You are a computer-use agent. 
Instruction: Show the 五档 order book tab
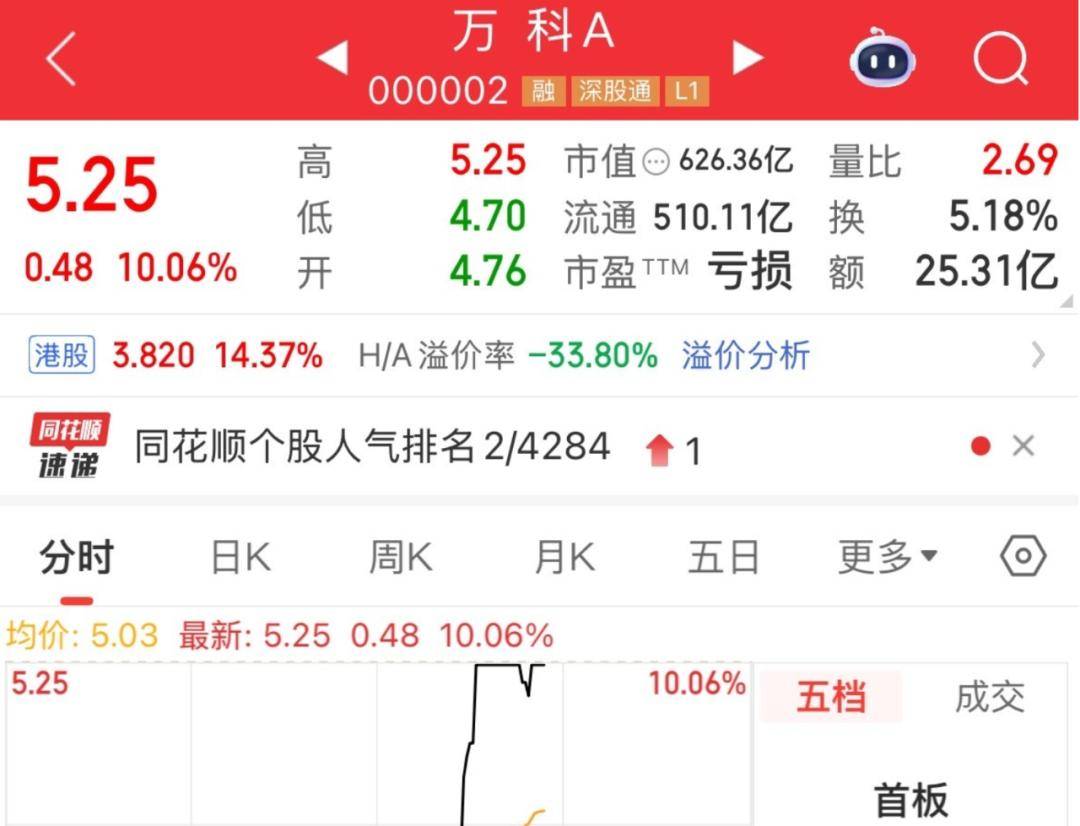[831, 697]
